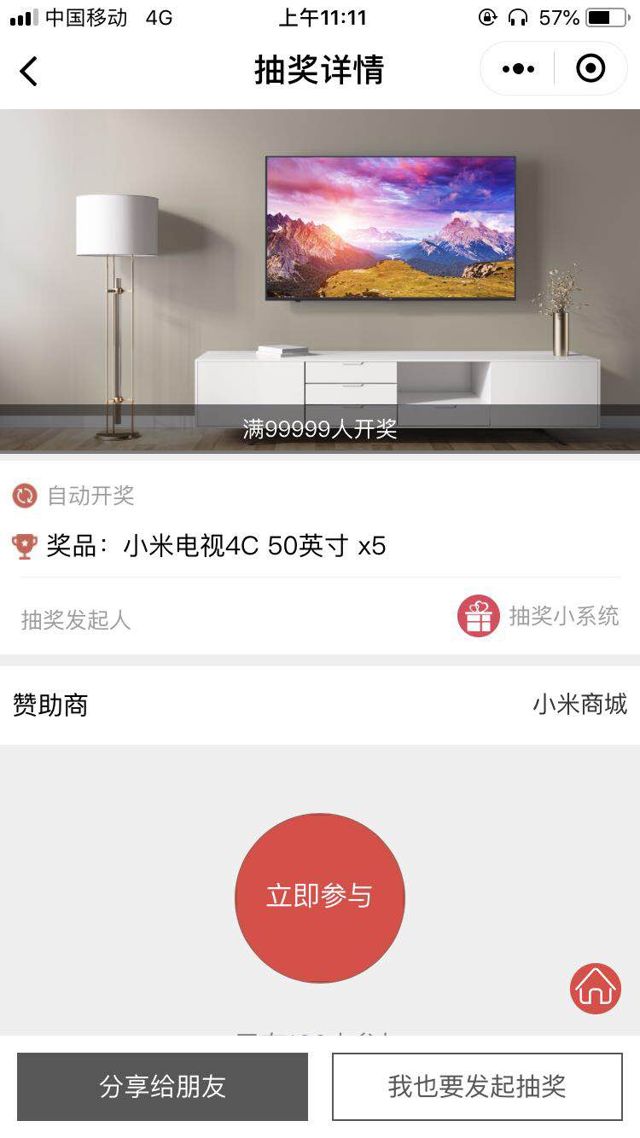Start my own lottery with 我也要发起抽奖
The height and width of the screenshot is (1138, 640).
coord(477,1087)
